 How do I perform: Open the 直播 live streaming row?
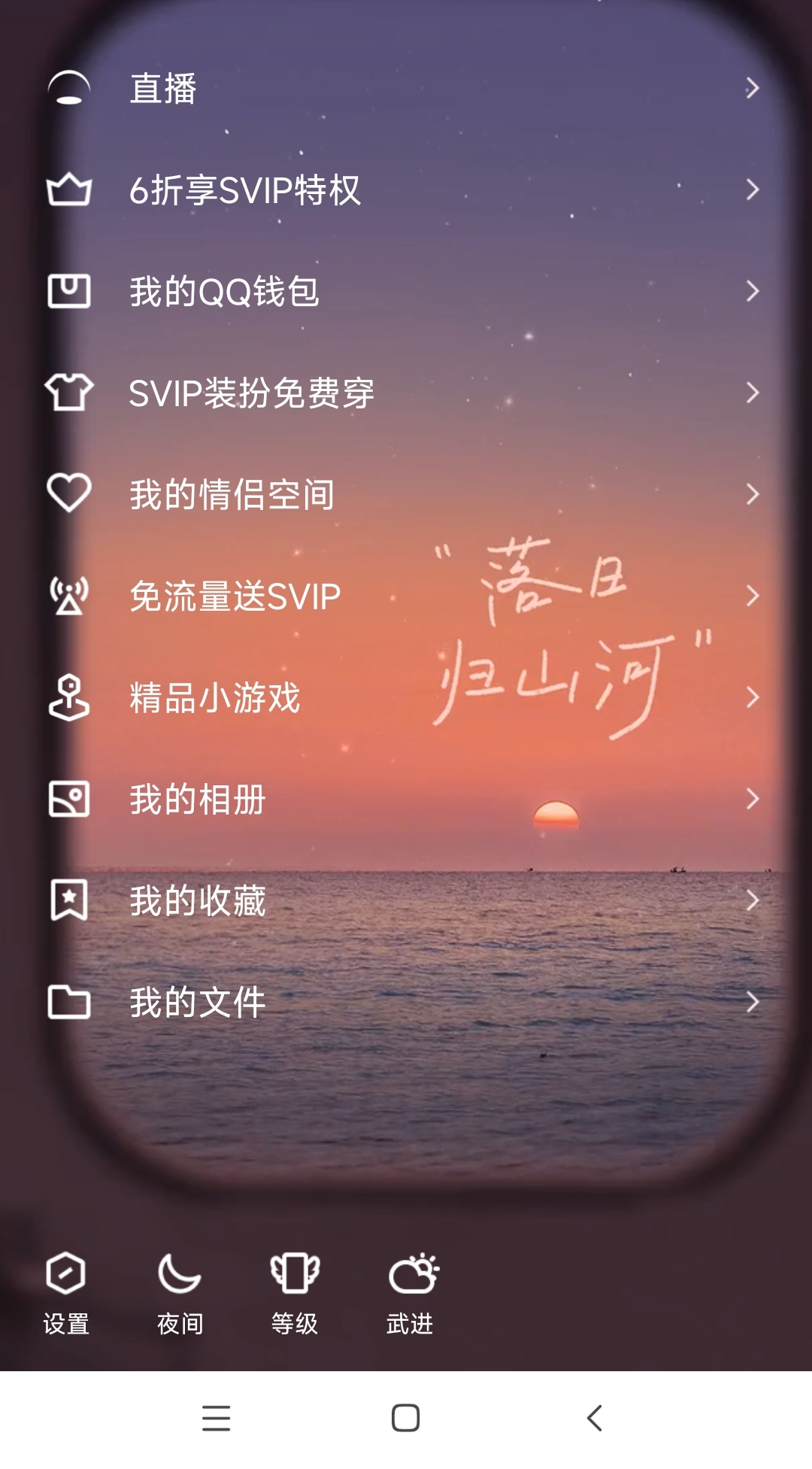click(x=163, y=89)
